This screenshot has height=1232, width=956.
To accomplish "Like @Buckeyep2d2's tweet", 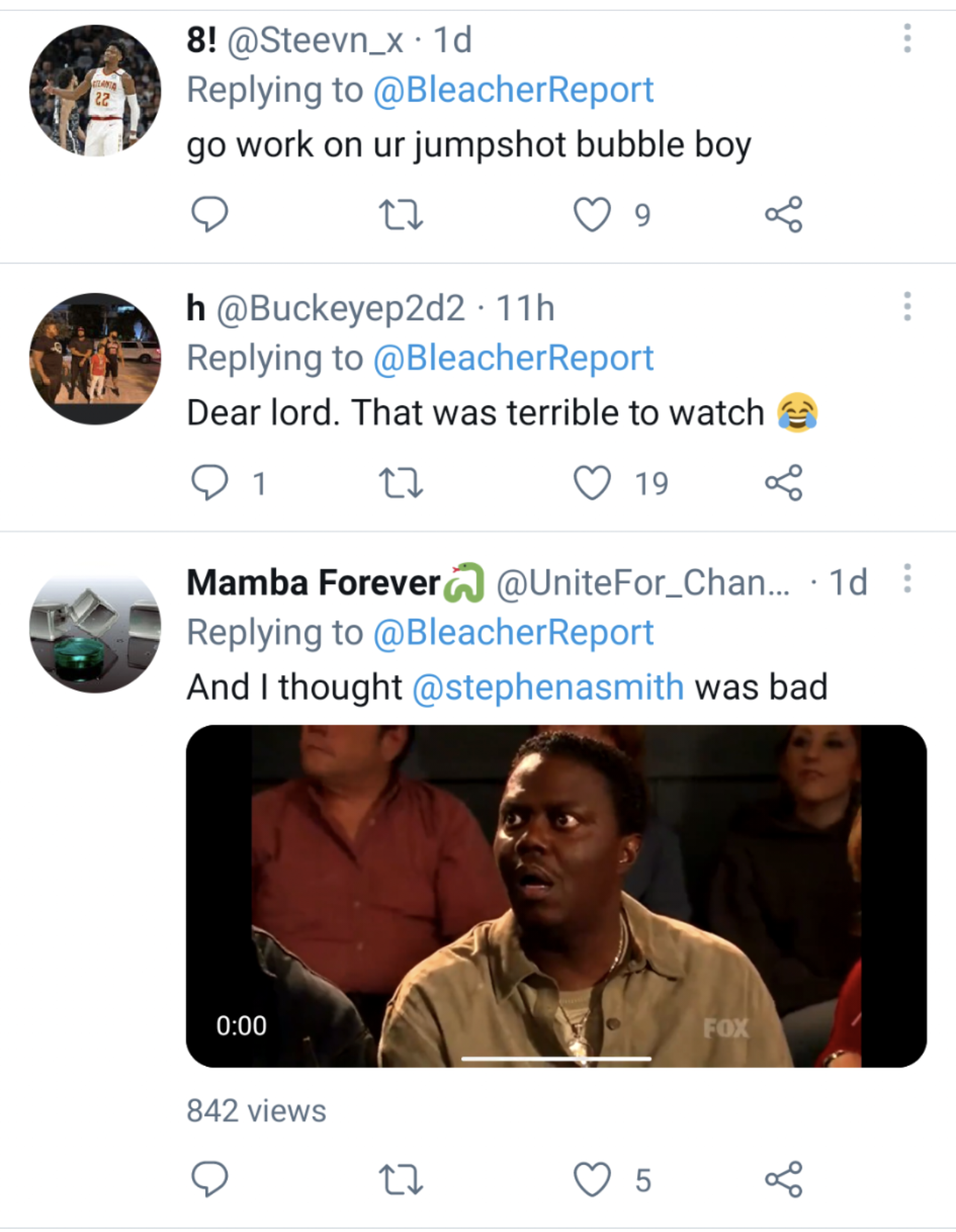I will point(592,482).
